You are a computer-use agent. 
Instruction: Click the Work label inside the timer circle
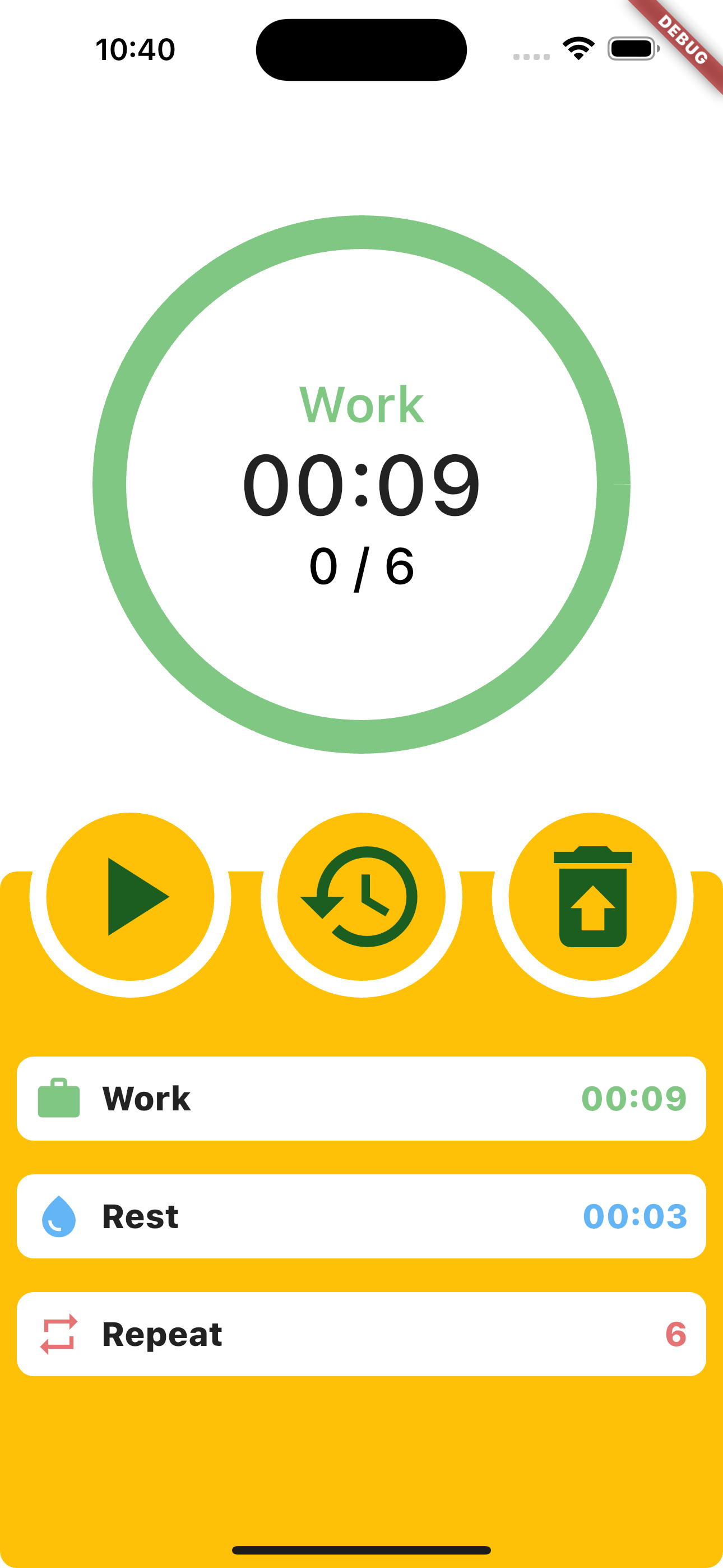click(x=361, y=405)
